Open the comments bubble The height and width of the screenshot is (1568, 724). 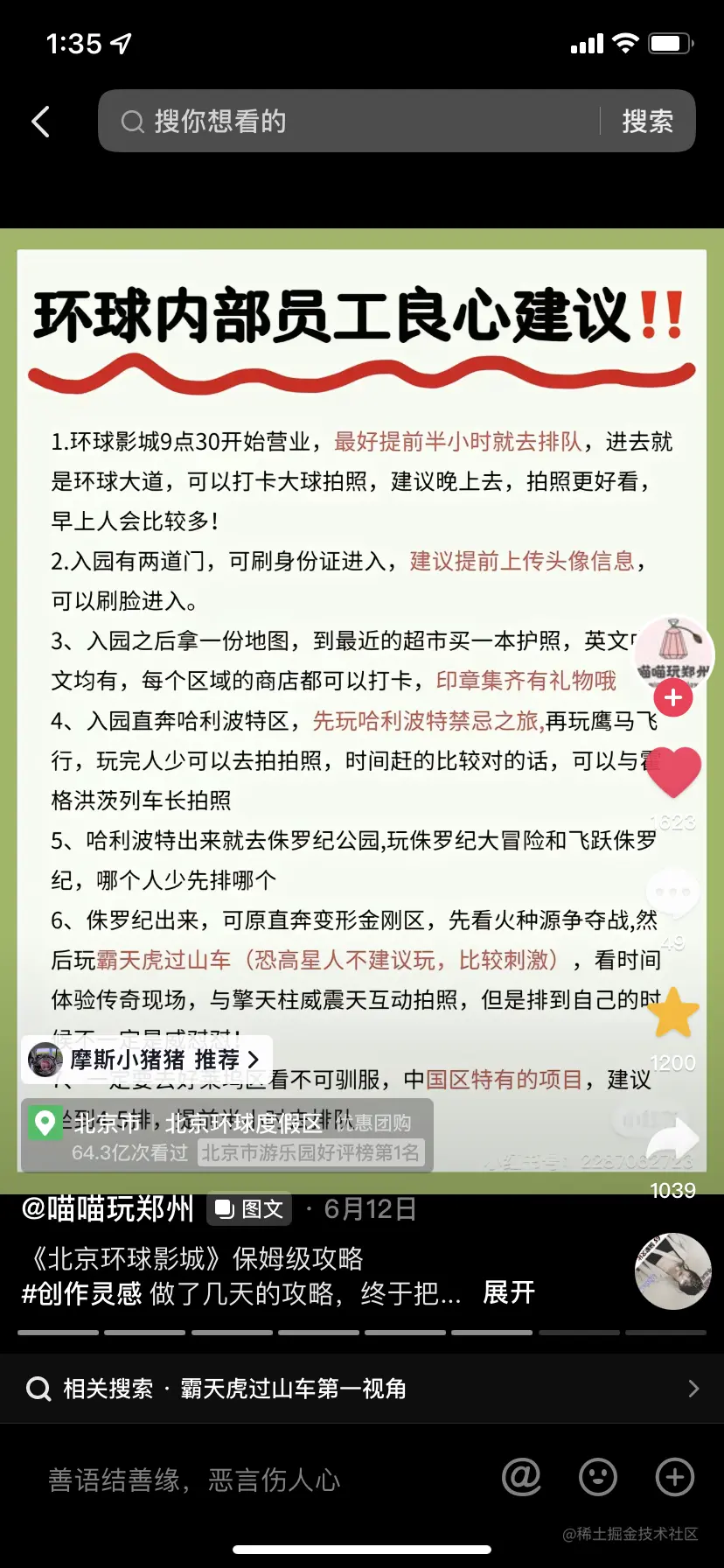point(672,893)
